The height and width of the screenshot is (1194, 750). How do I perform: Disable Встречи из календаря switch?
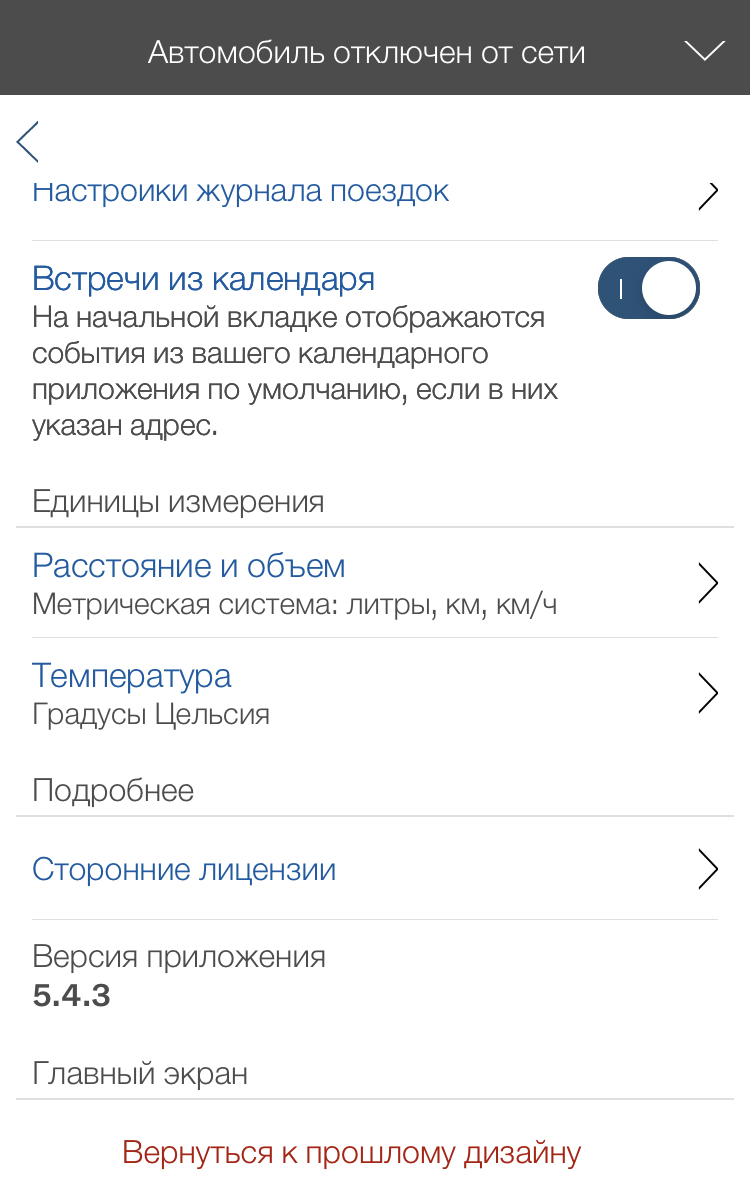click(x=648, y=290)
